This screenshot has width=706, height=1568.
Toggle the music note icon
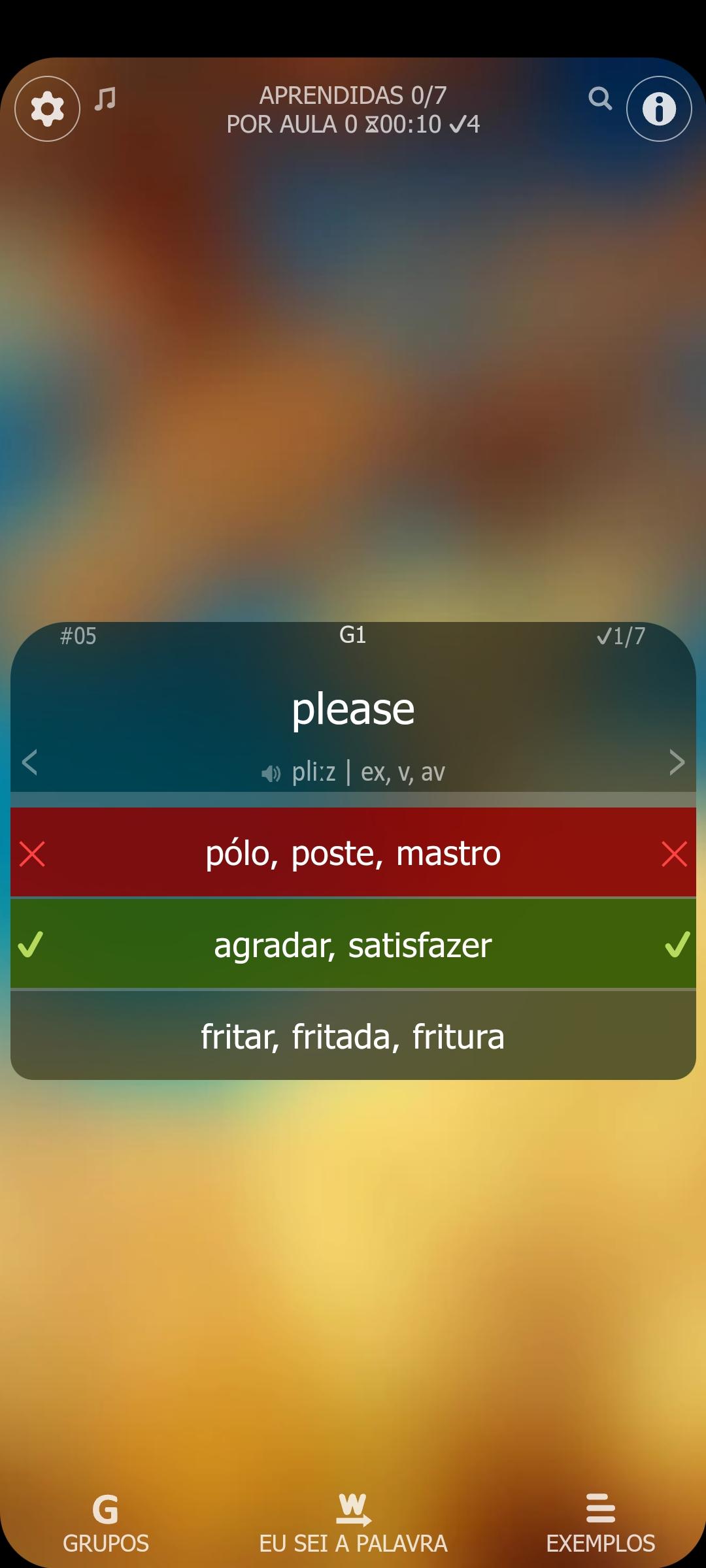(105, 99)
